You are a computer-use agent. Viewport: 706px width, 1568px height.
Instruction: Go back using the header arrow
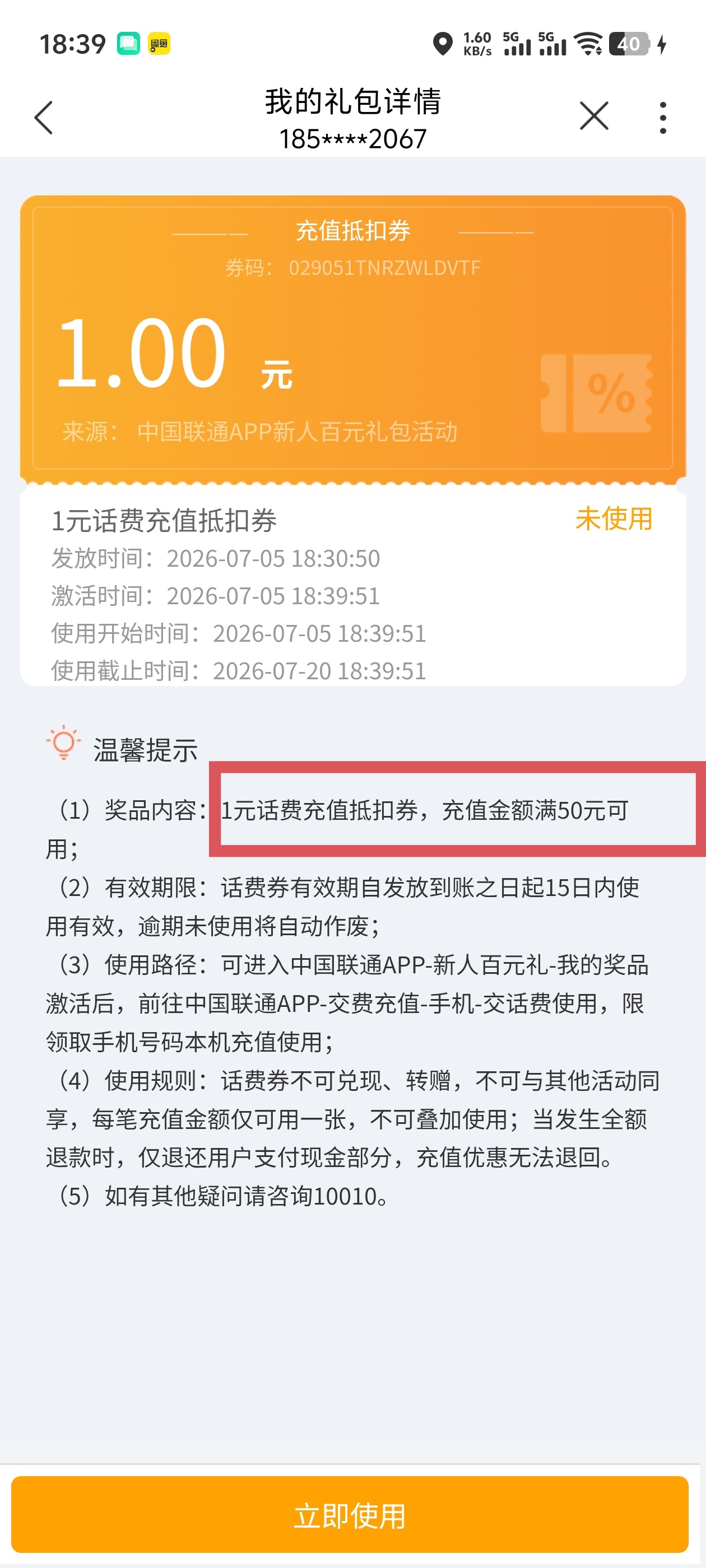tap(44, 117)
